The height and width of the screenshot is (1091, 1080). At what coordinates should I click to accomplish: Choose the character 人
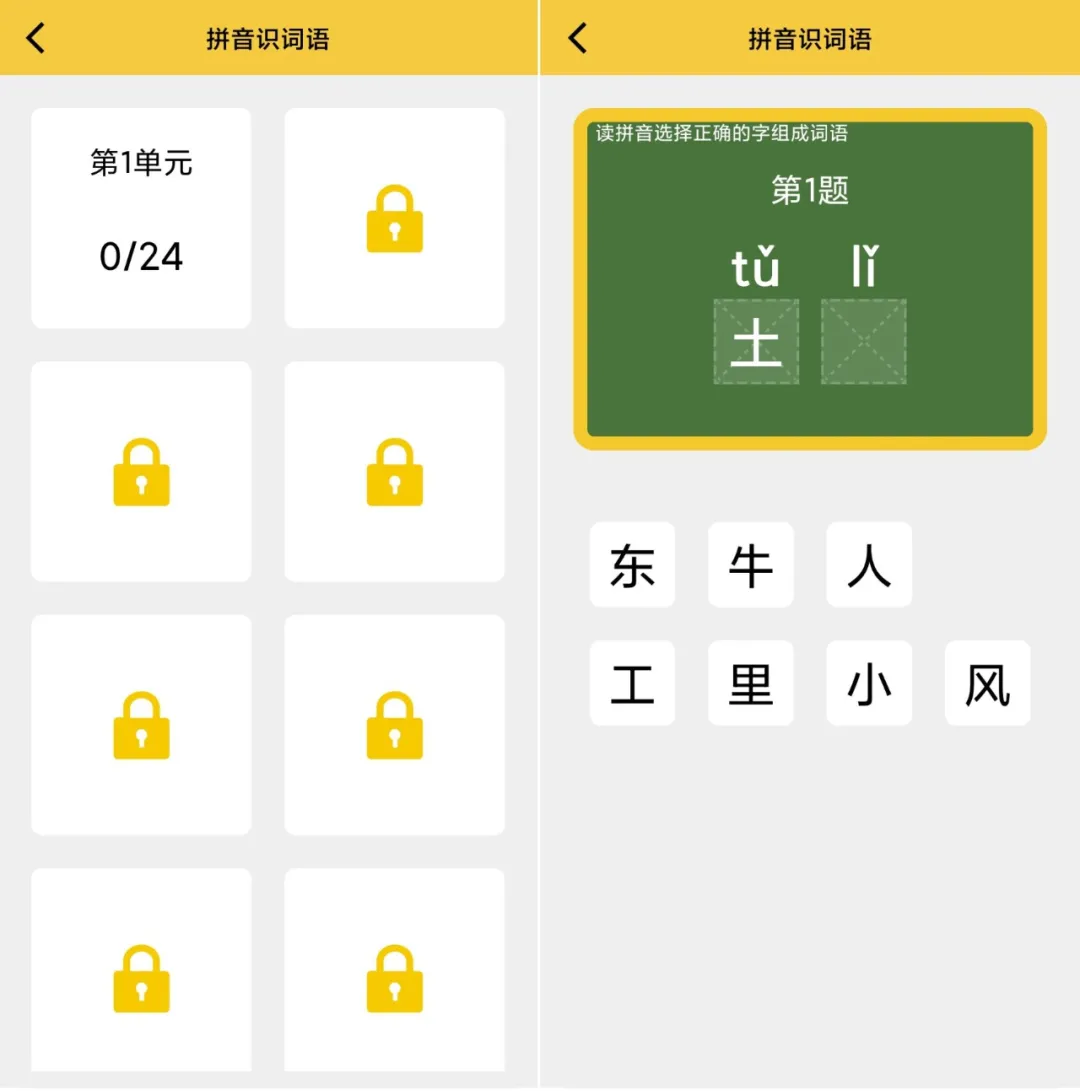[x=868, y=565]
